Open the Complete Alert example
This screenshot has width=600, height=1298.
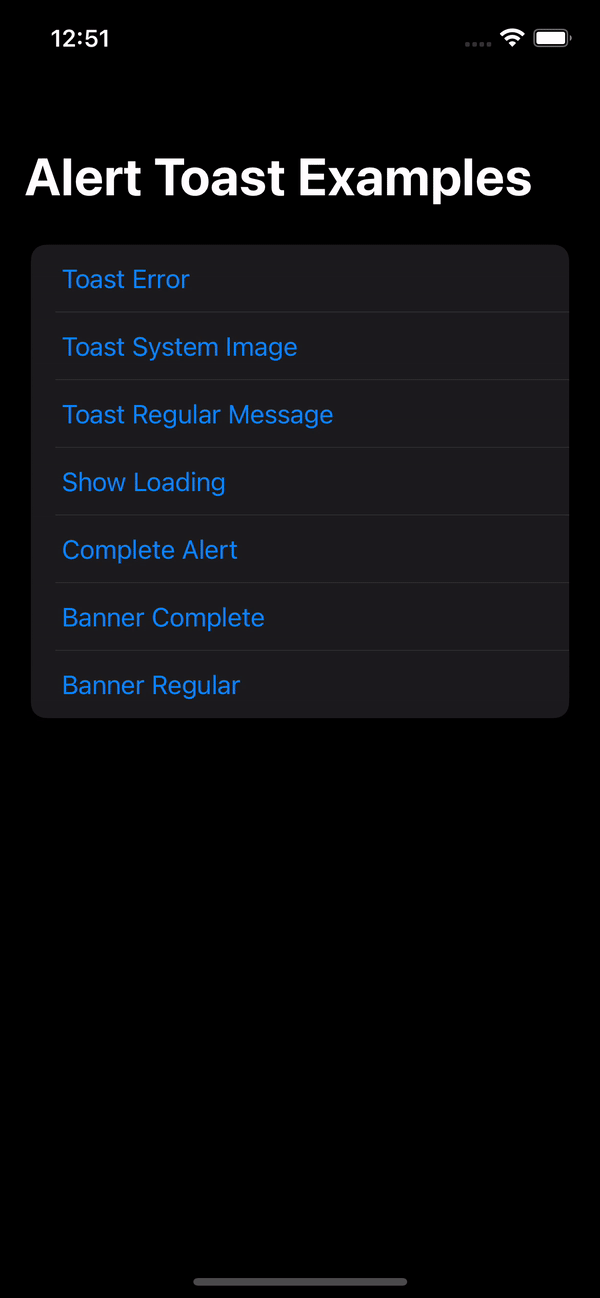pos(300,549)
